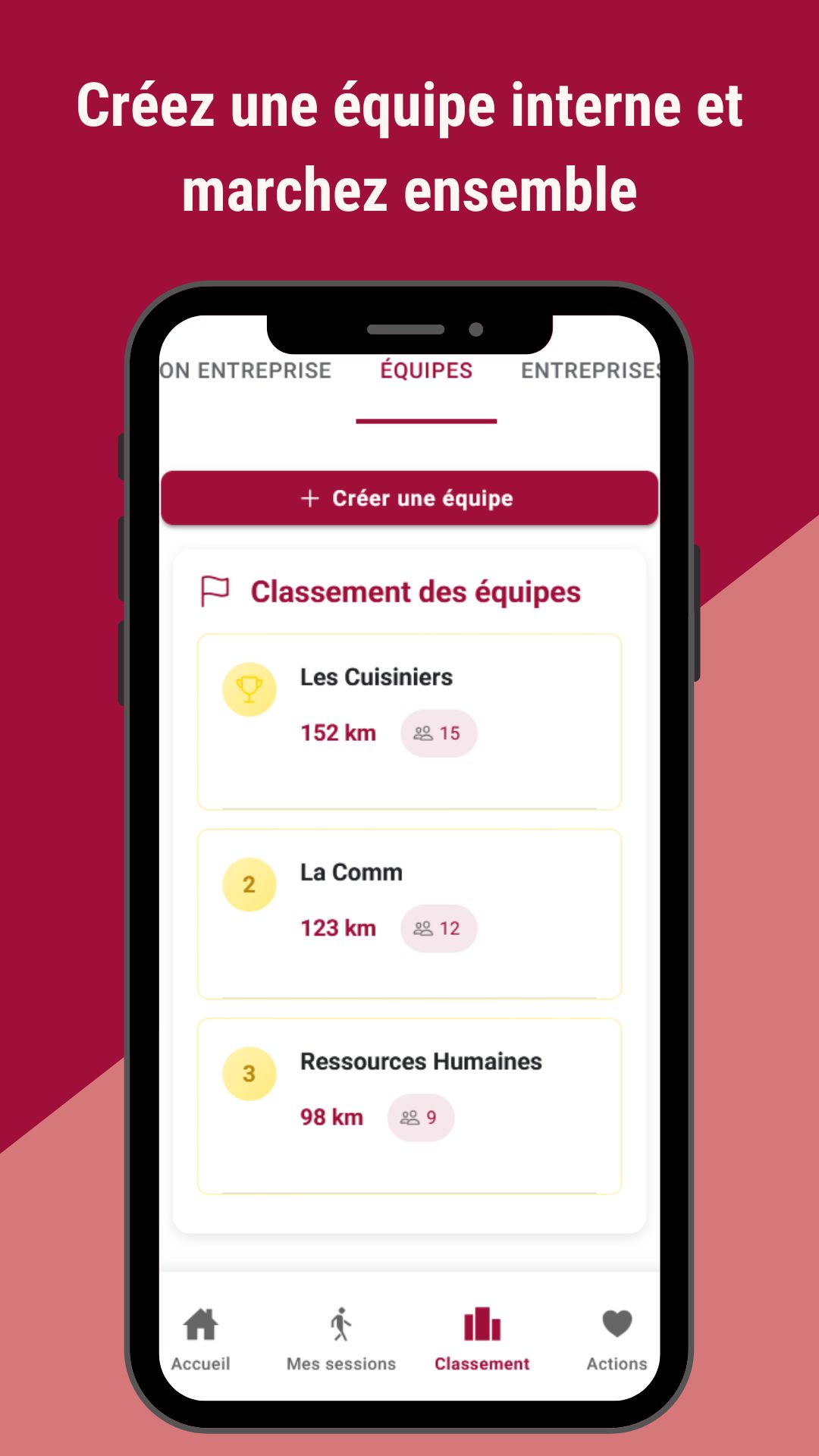The width and height of the screenshot is (819, 1456).
Task: Click the flag icon beside Classement des équipes
Action: click(x=215, y=591)
